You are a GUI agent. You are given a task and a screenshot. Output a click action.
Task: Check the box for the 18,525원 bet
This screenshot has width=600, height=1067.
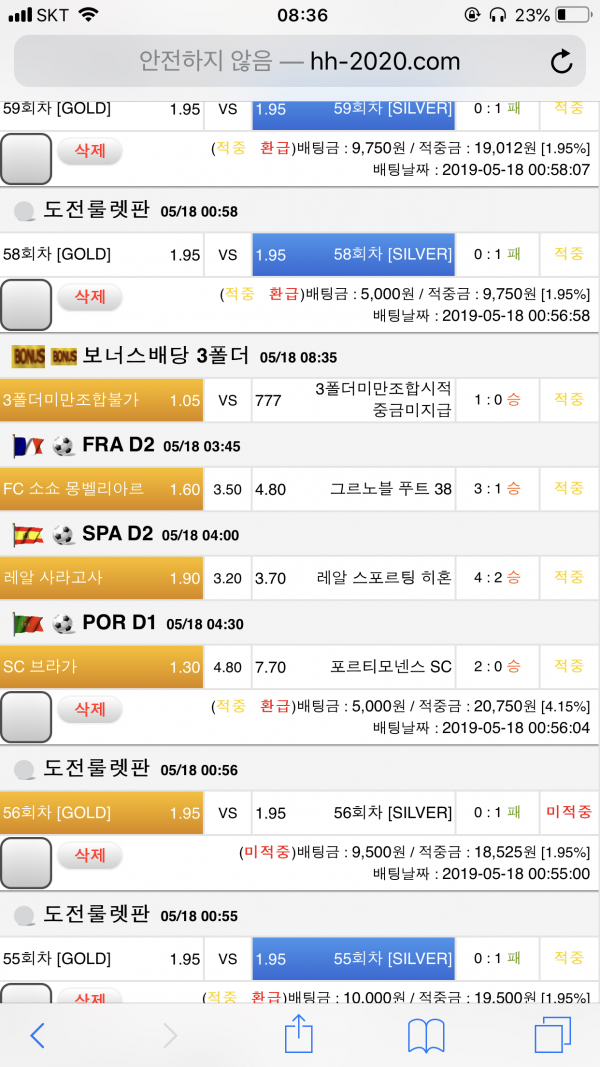26,863
